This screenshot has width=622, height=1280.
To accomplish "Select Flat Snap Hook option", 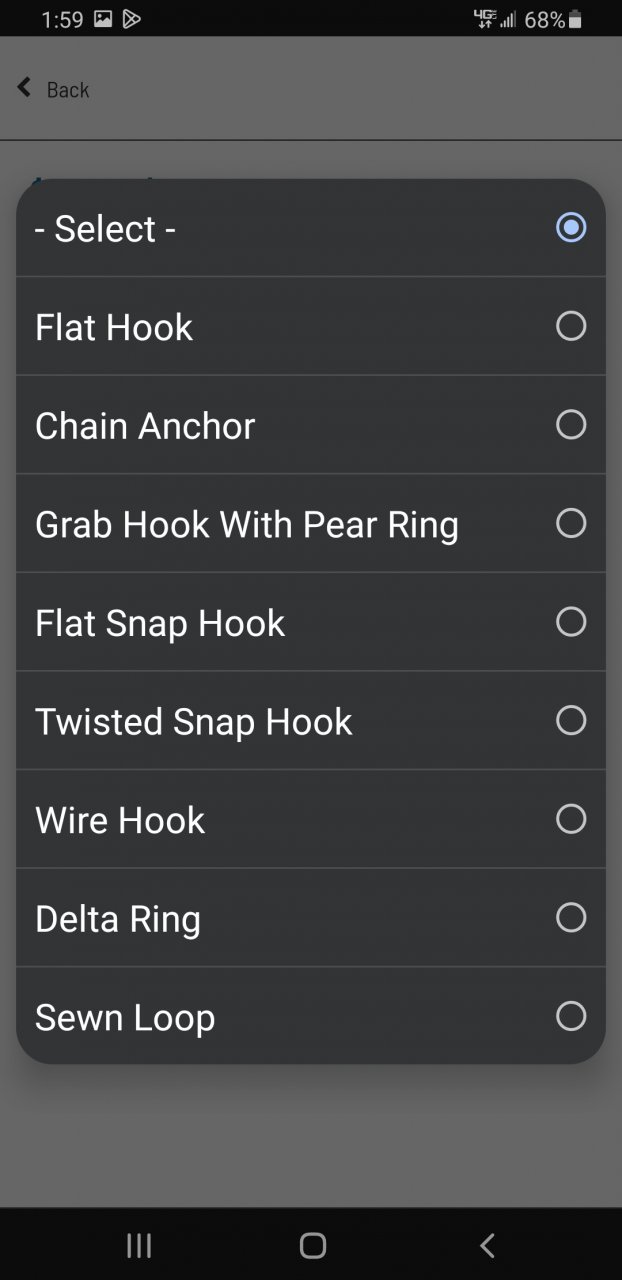I will pos(310,622).
